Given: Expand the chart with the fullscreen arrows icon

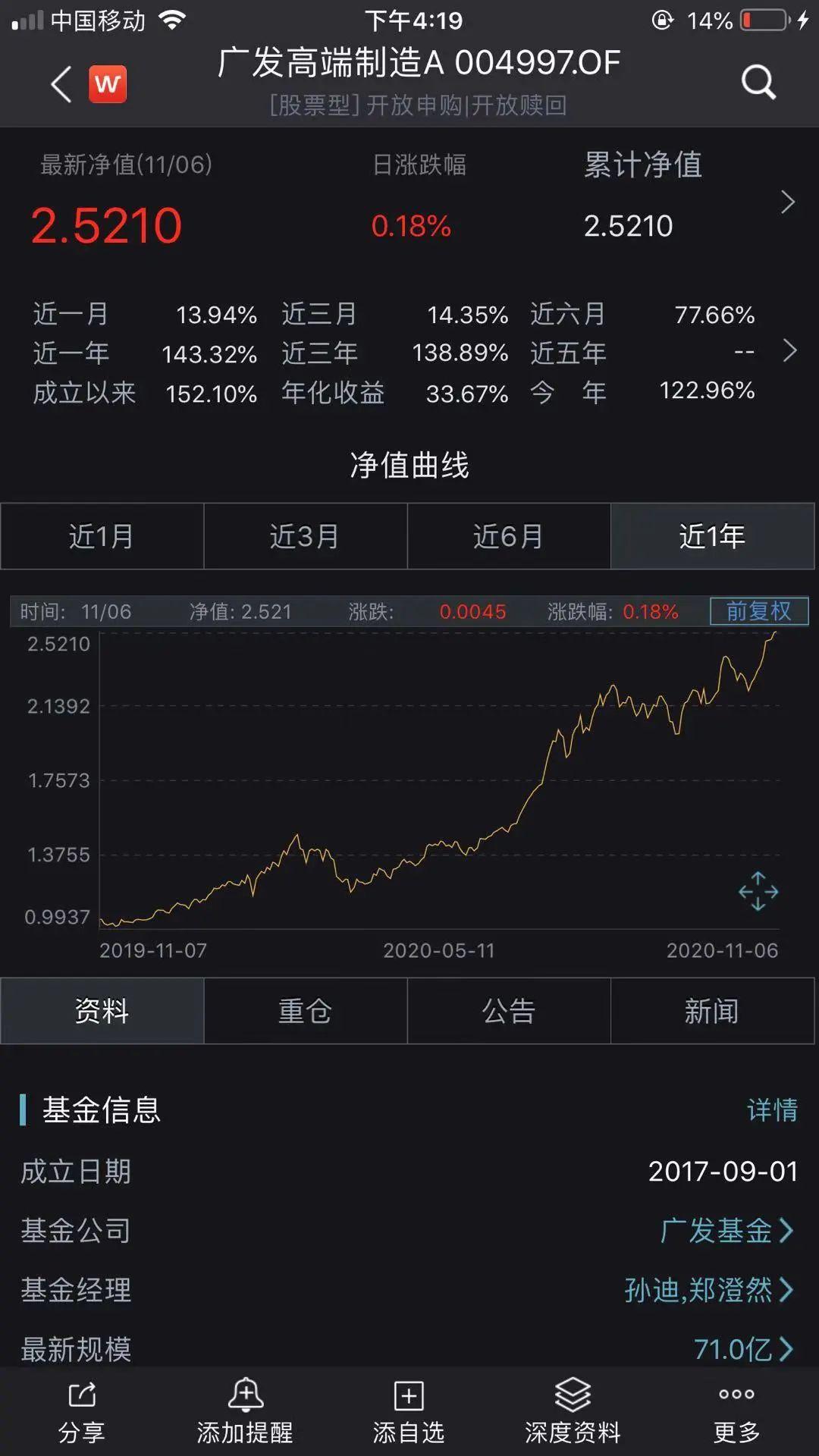Looking at the screenshot, I should click(x=758, y=891).
